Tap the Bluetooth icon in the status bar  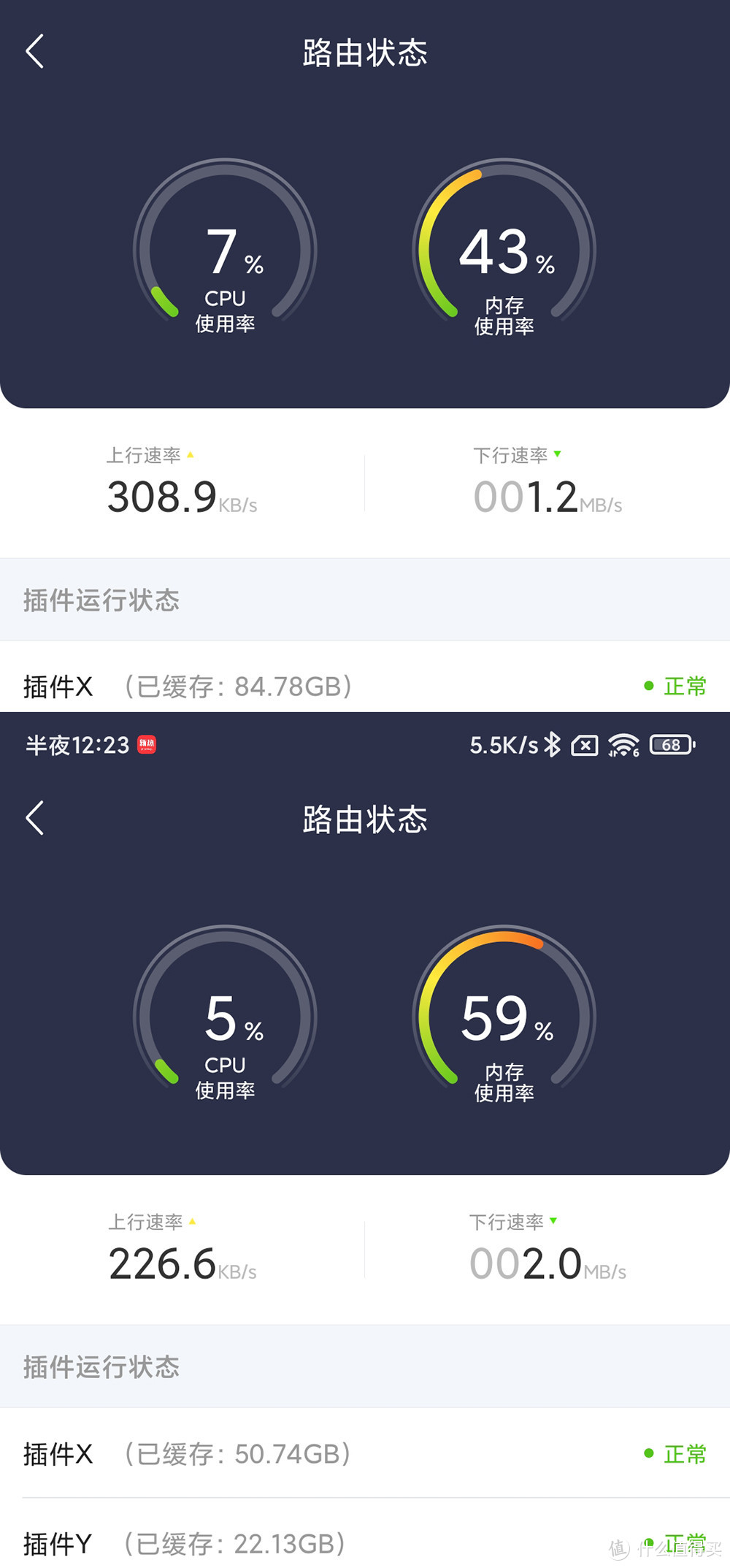pos(553,745)
